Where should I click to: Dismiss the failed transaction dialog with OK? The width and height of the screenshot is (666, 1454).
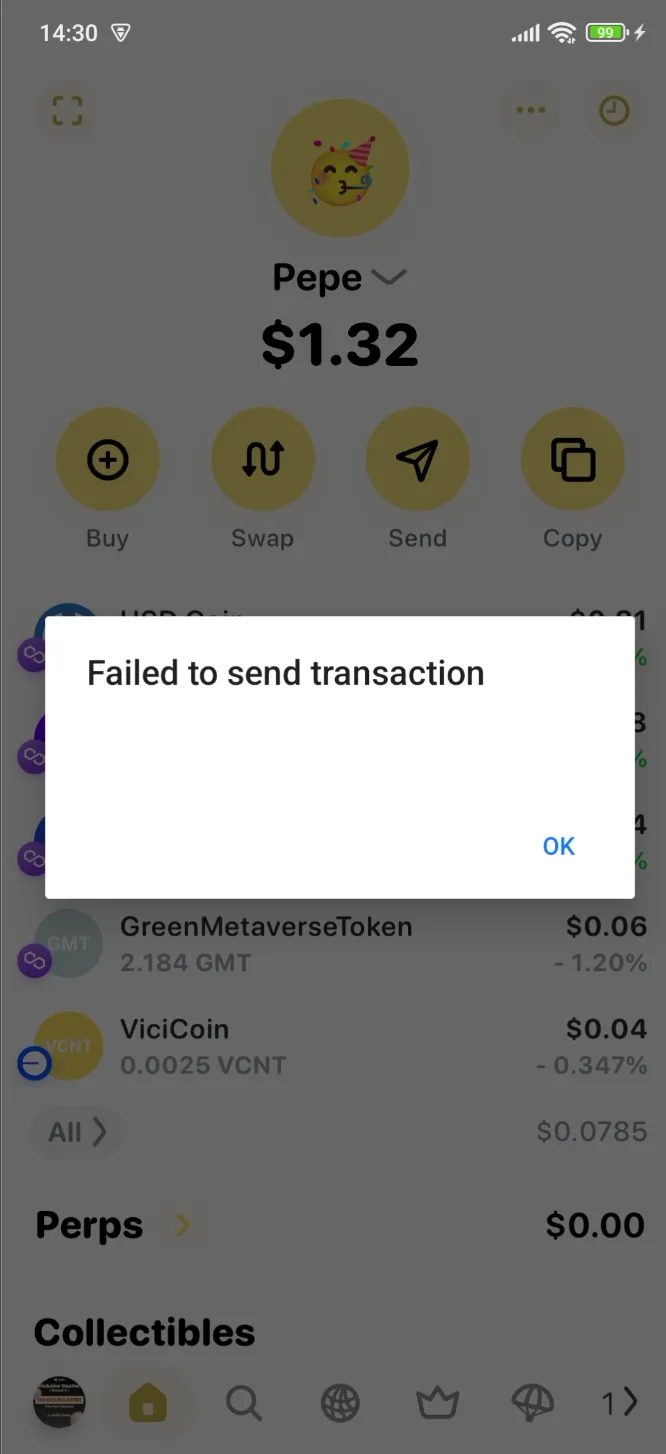coord(558,846)
